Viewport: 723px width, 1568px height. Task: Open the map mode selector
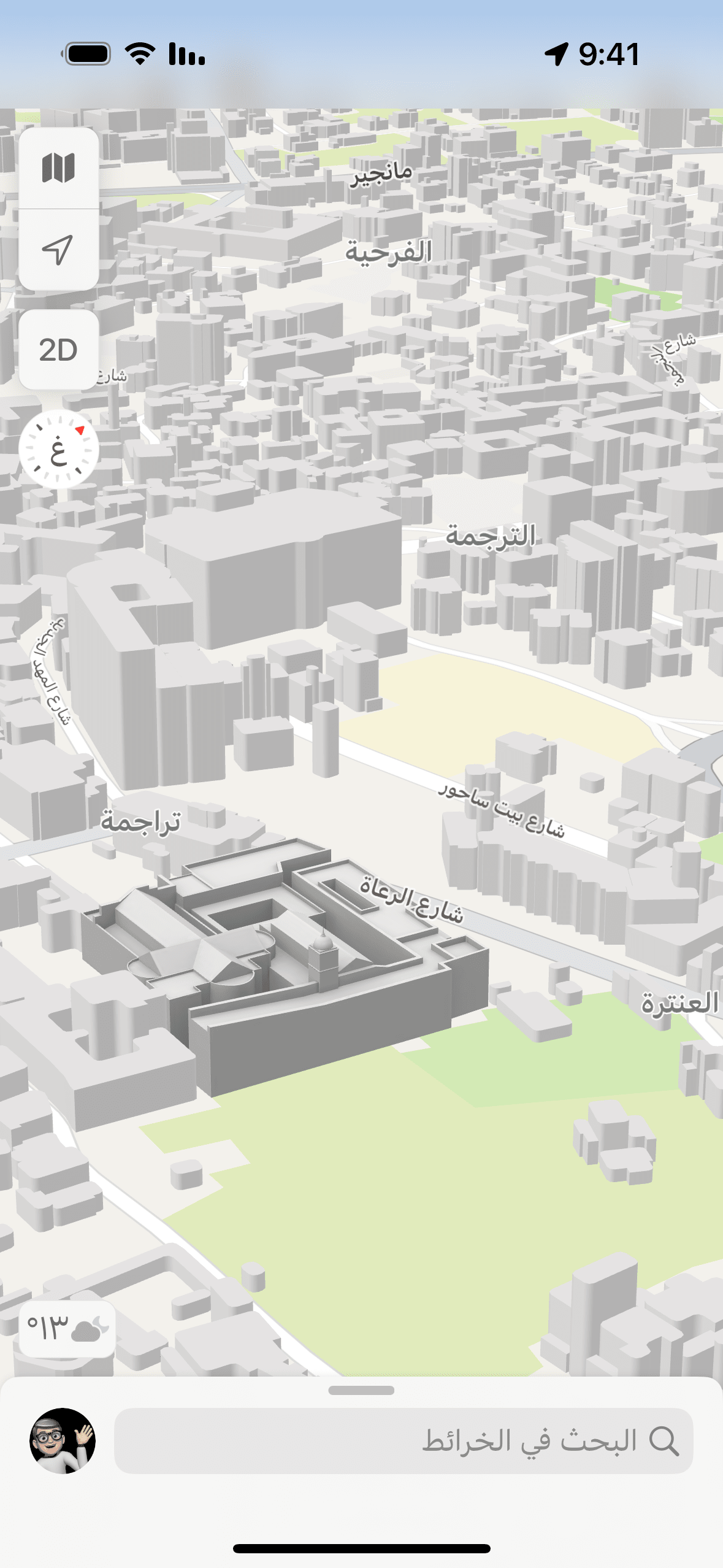(58, 168)
